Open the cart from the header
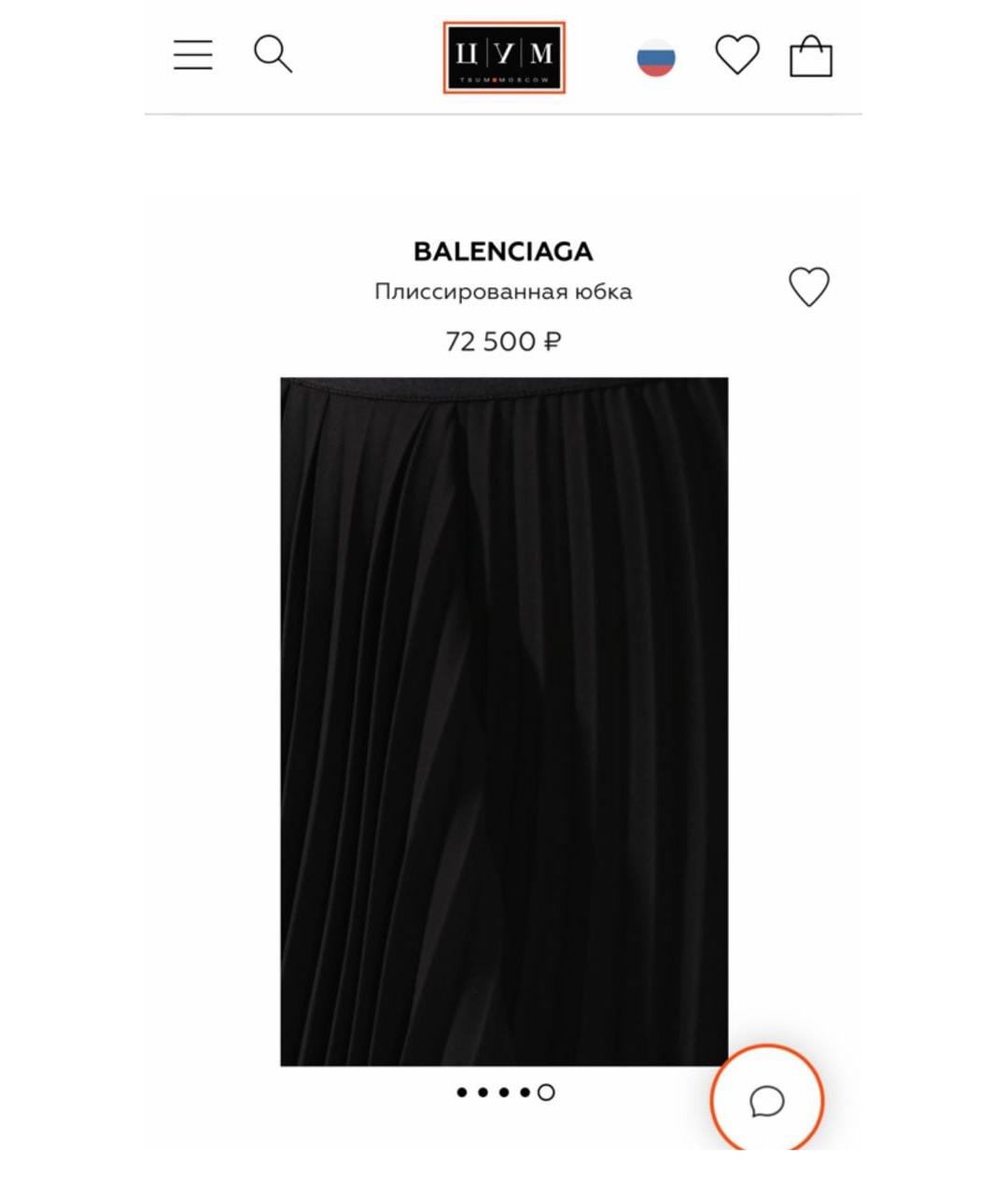The height and width of the screenshot is (1195, 1008). tap(808, 56)
